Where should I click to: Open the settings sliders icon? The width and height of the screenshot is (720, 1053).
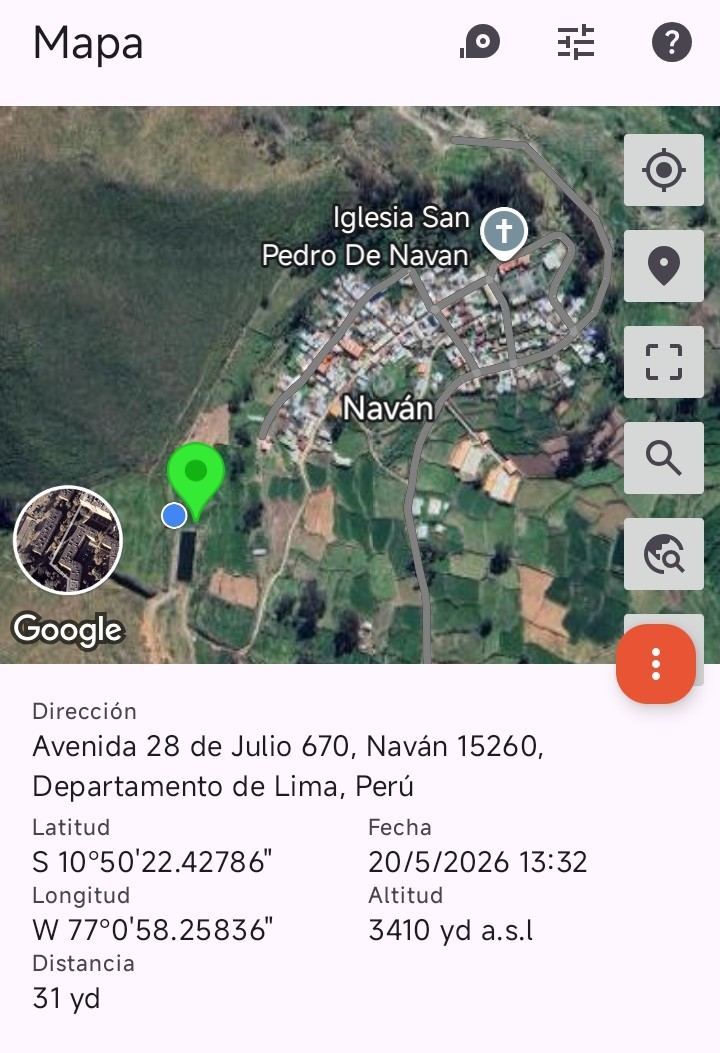(576, 42)
